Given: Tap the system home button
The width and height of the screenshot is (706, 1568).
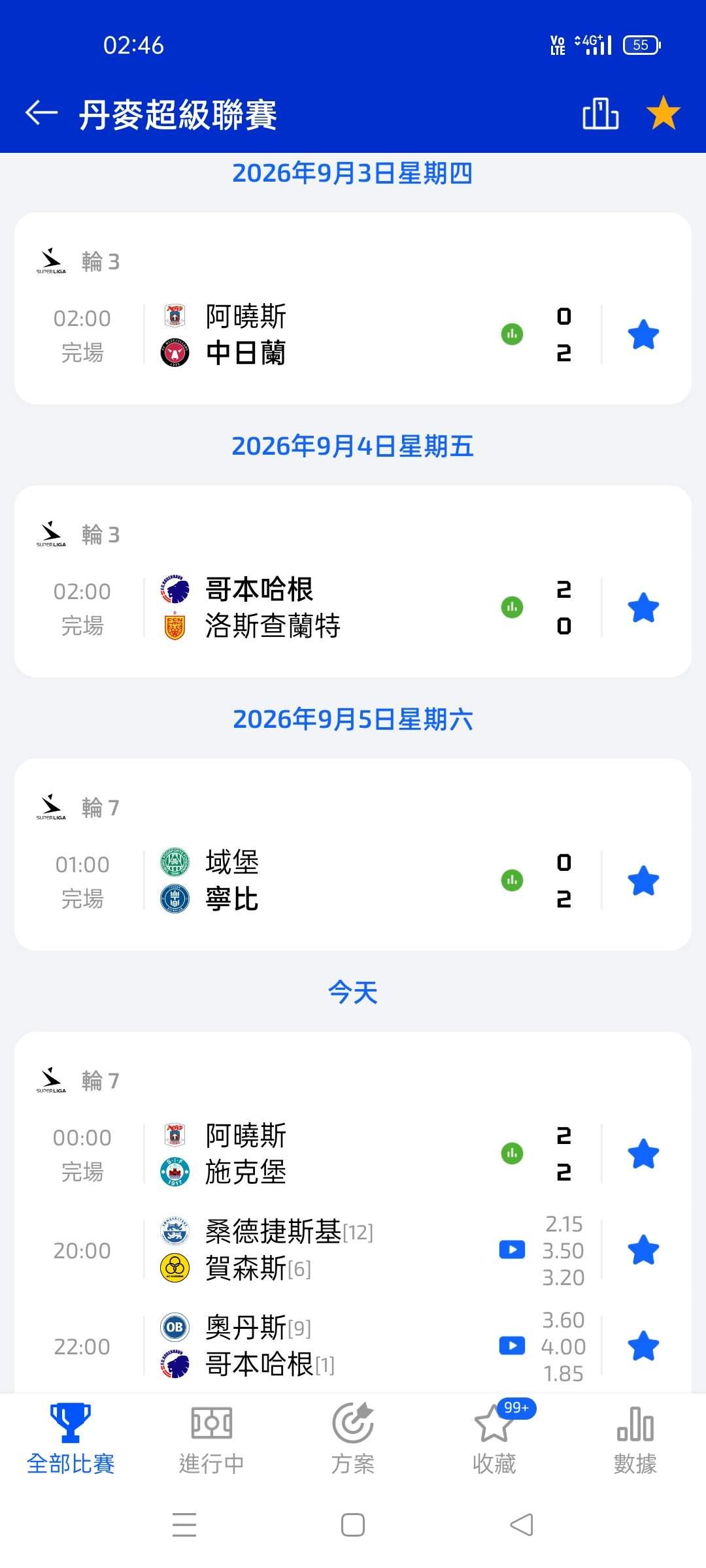Looking at the screenshot, I should tap(353, 1525).
